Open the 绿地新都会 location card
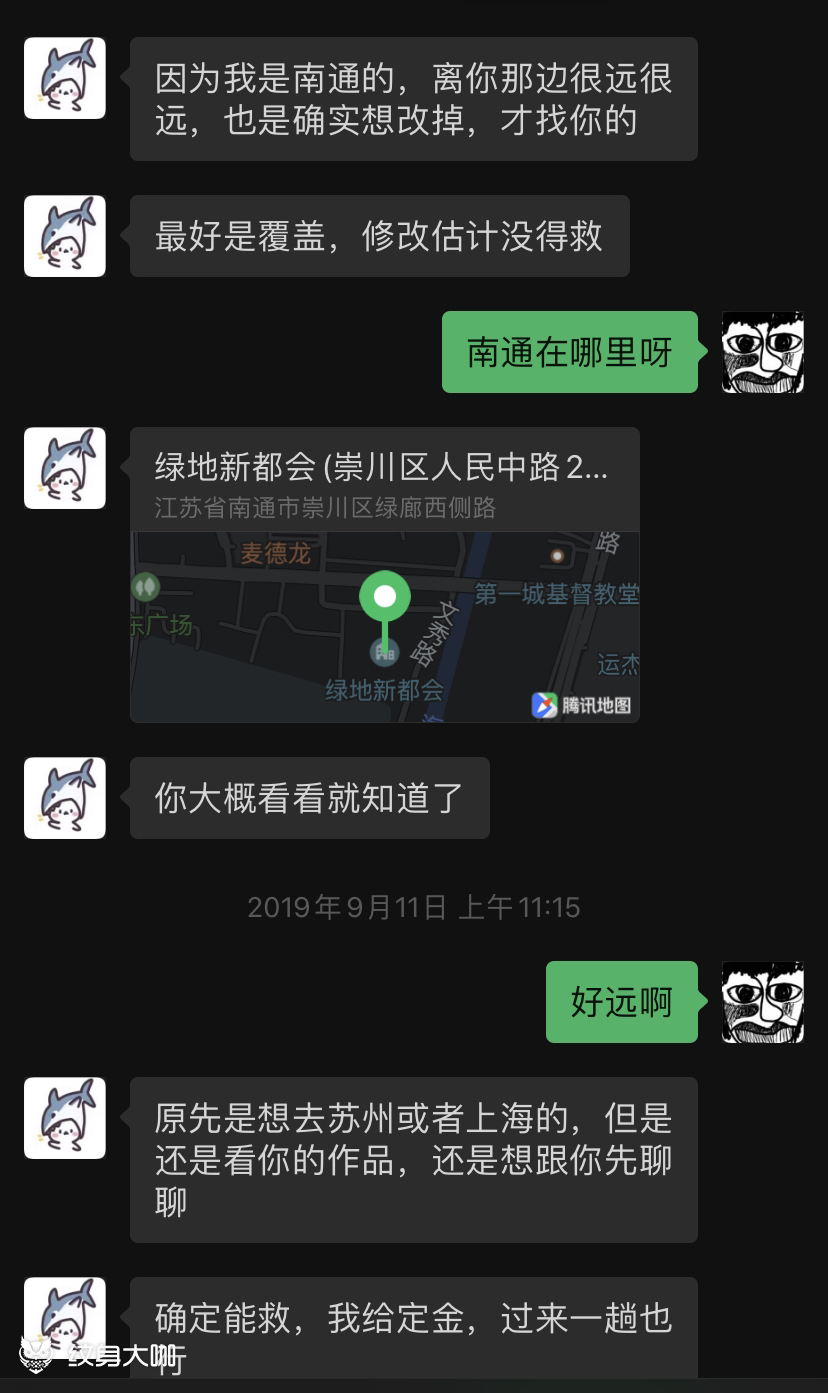 tap(384, 574)
